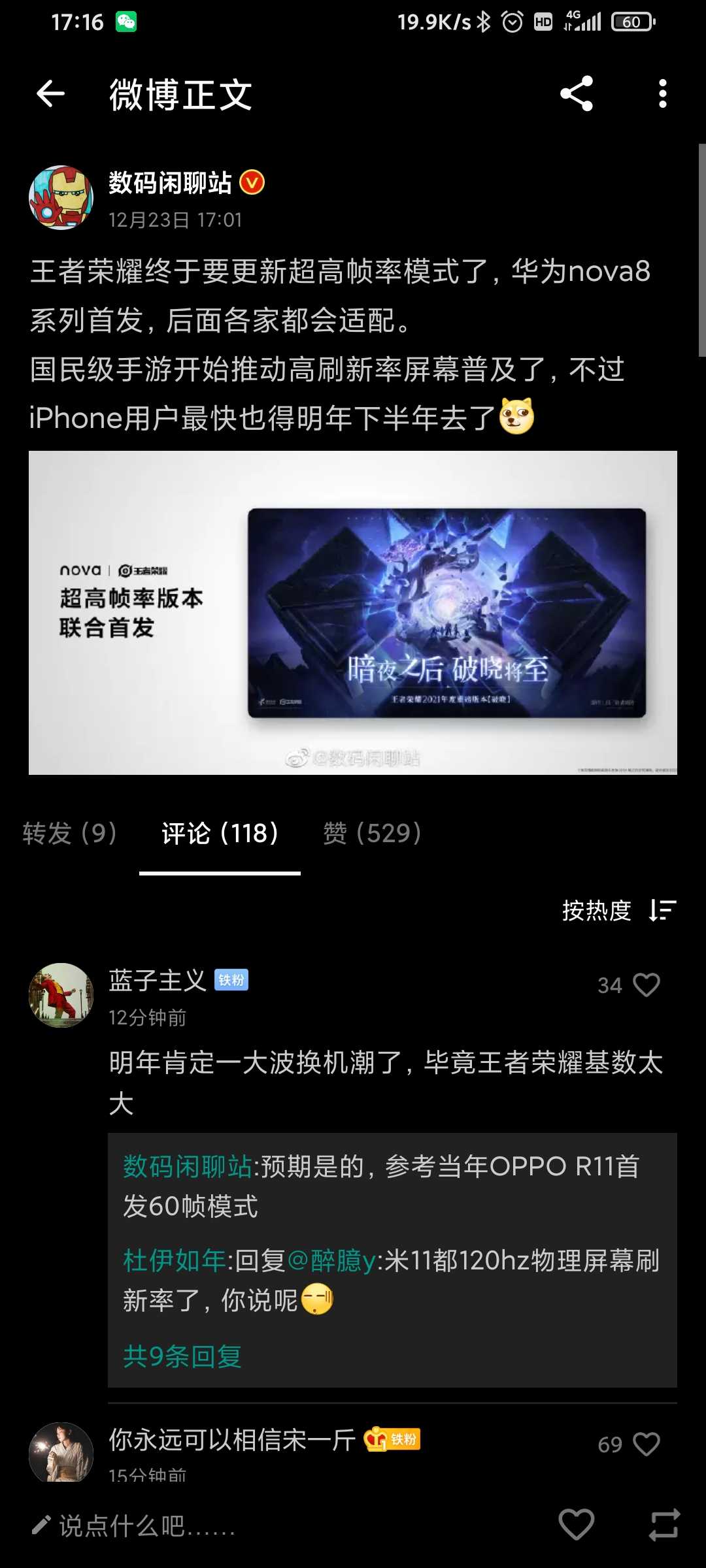Open the three-dot overflow menu
This screenshot has width=706, height=1568.
point(662,94)
